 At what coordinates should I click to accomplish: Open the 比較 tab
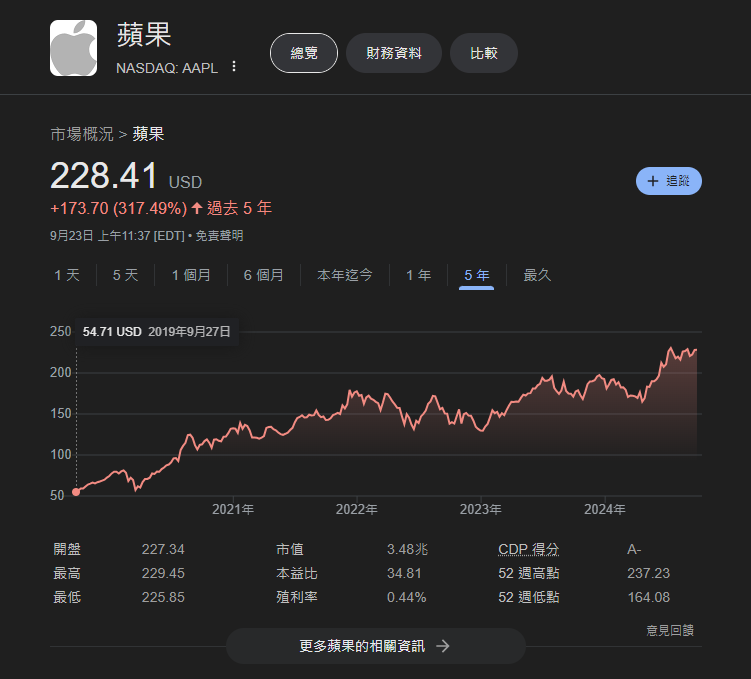tap(484, 53)
